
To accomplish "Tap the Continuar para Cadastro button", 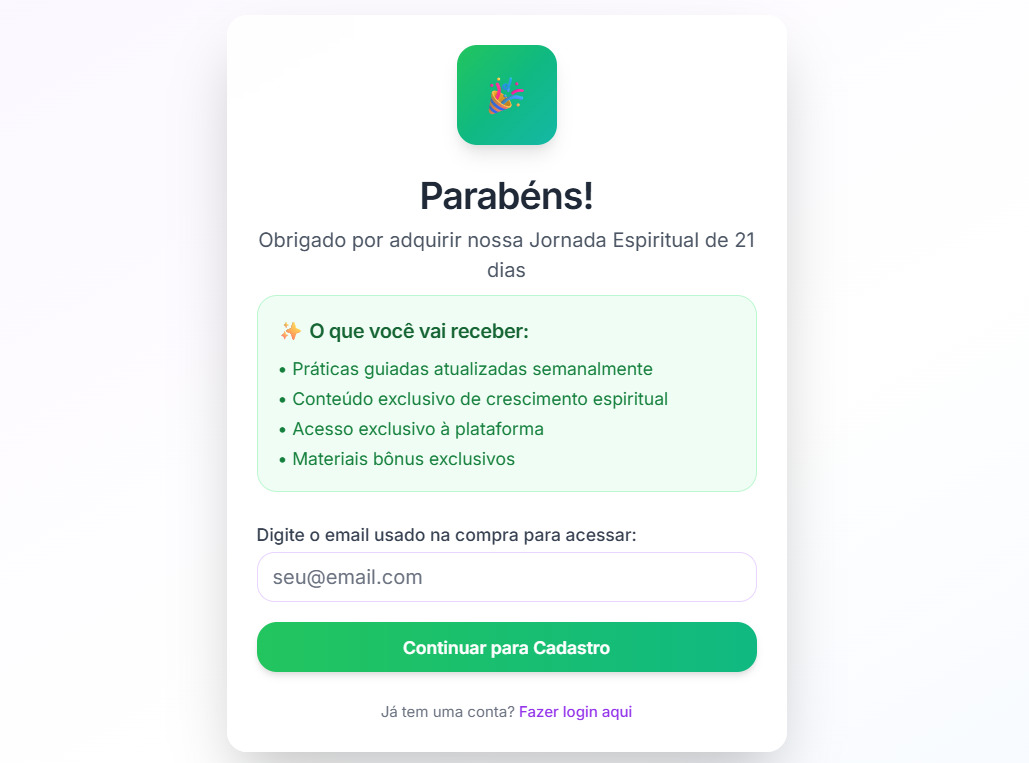I will coord(506,647).
